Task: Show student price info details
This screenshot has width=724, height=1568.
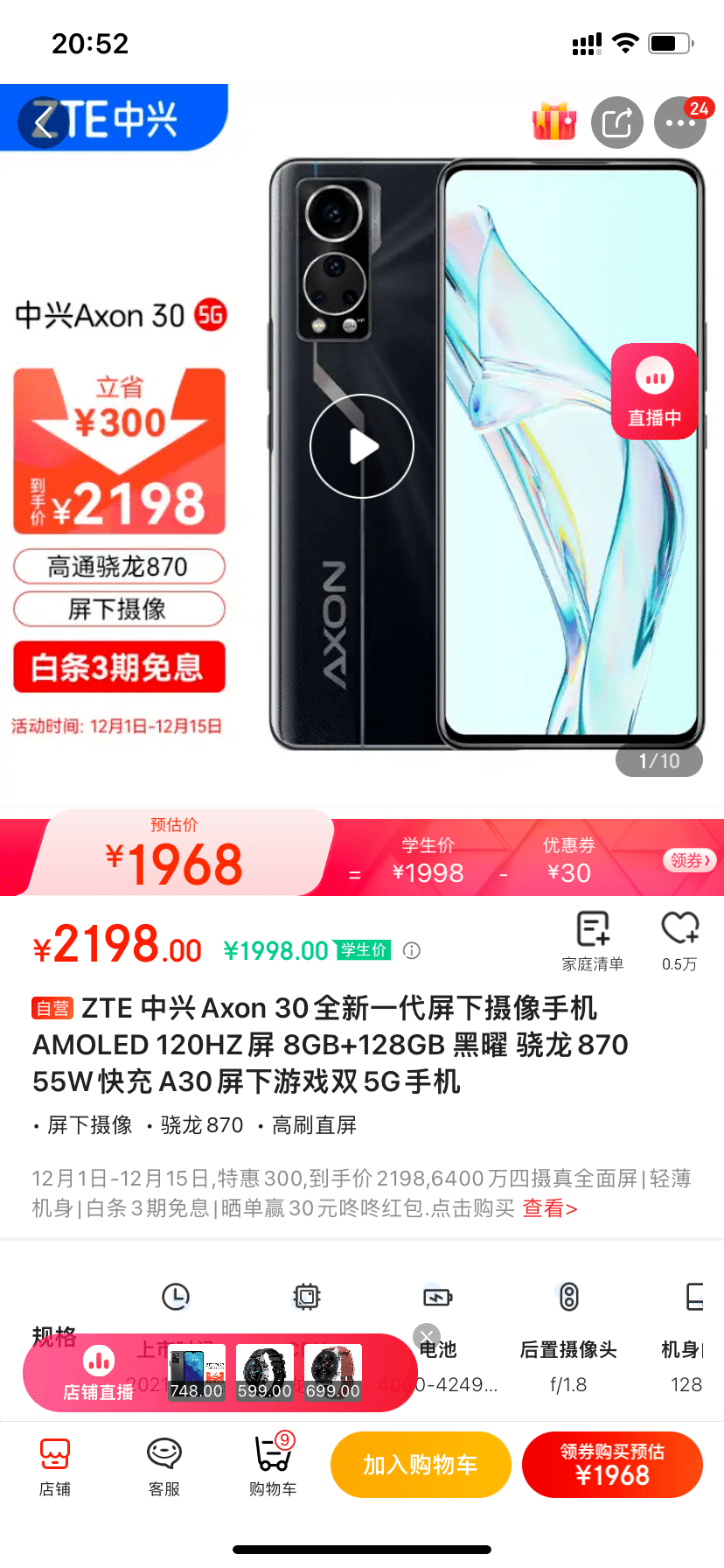Action: [x=412, y=950]
